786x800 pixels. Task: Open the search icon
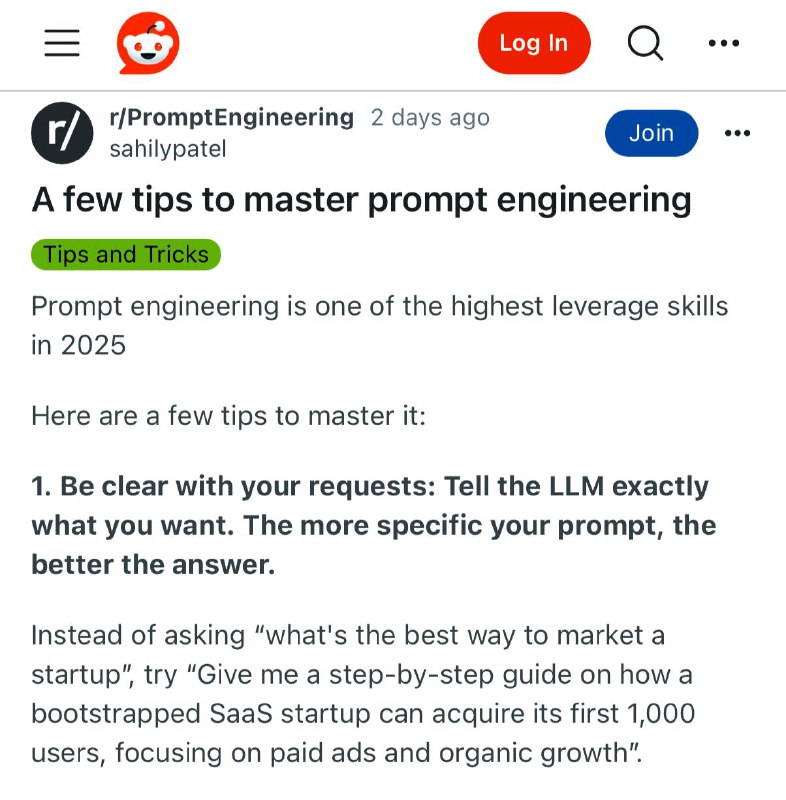pyautogui.click(x=645, y=43)
